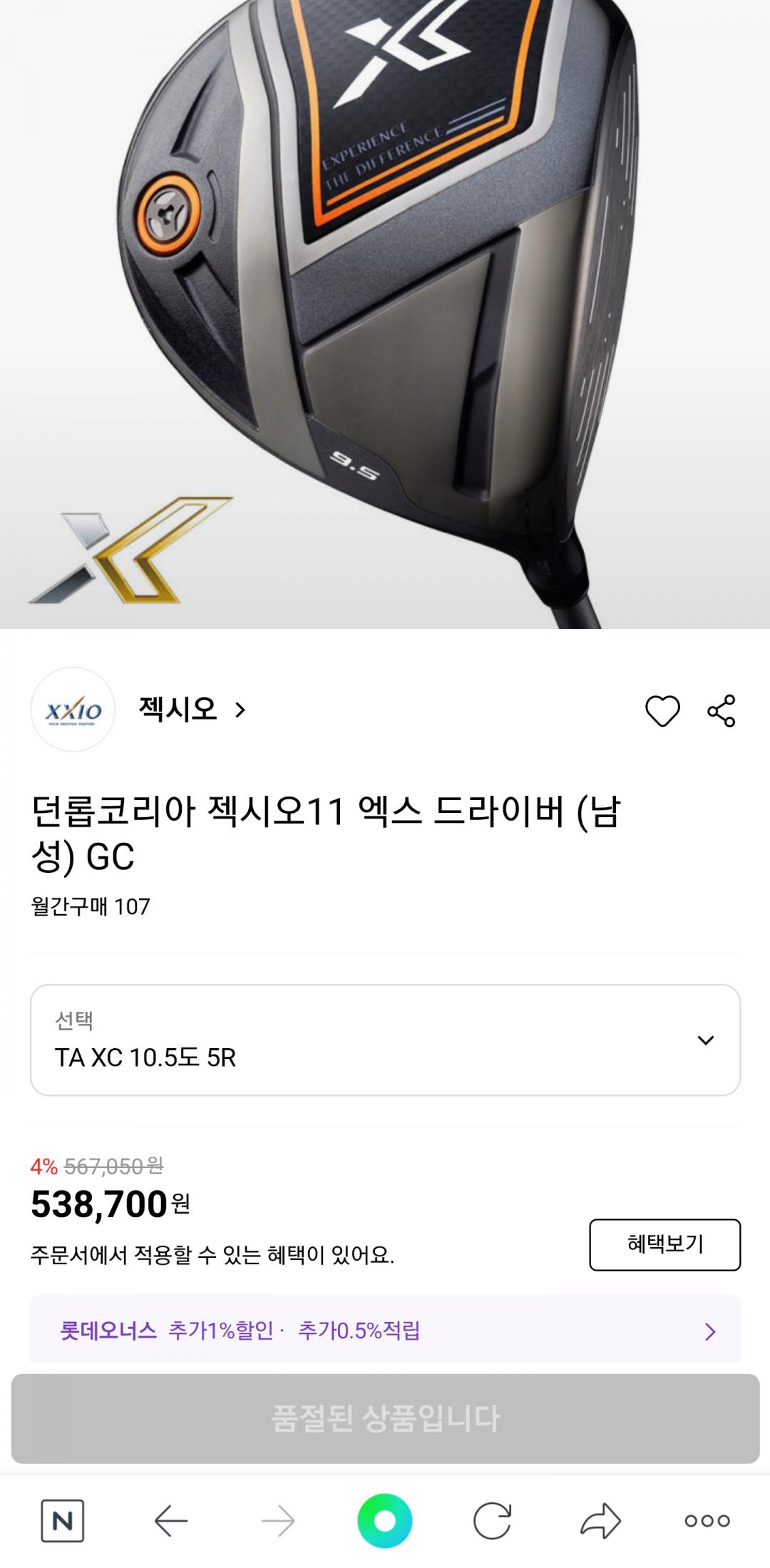Tap the 혜택보기 button

pyautogui.click(x=664, y=1244)
